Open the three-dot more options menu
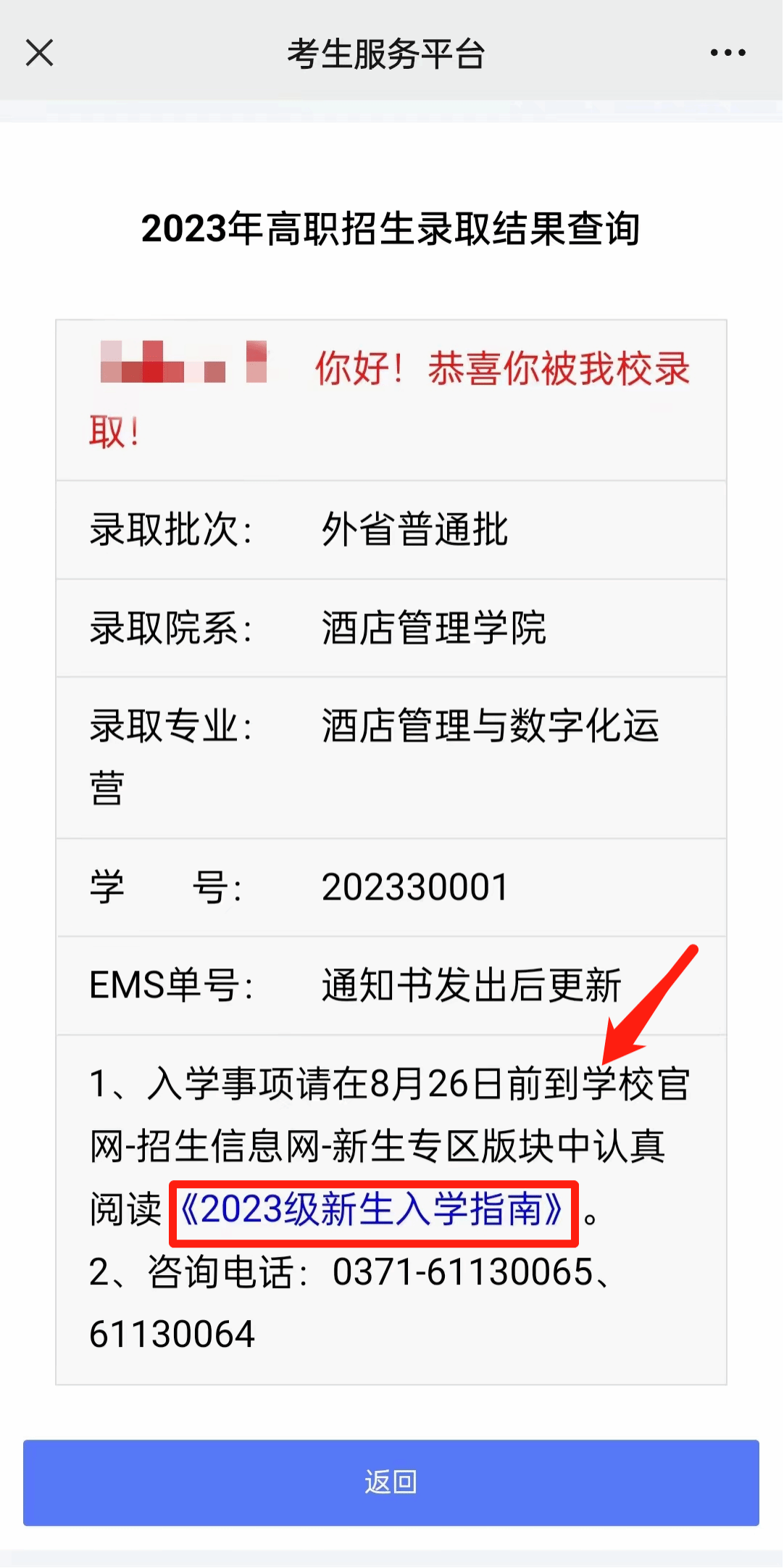The image size is (784, 1568). [727, 53]
